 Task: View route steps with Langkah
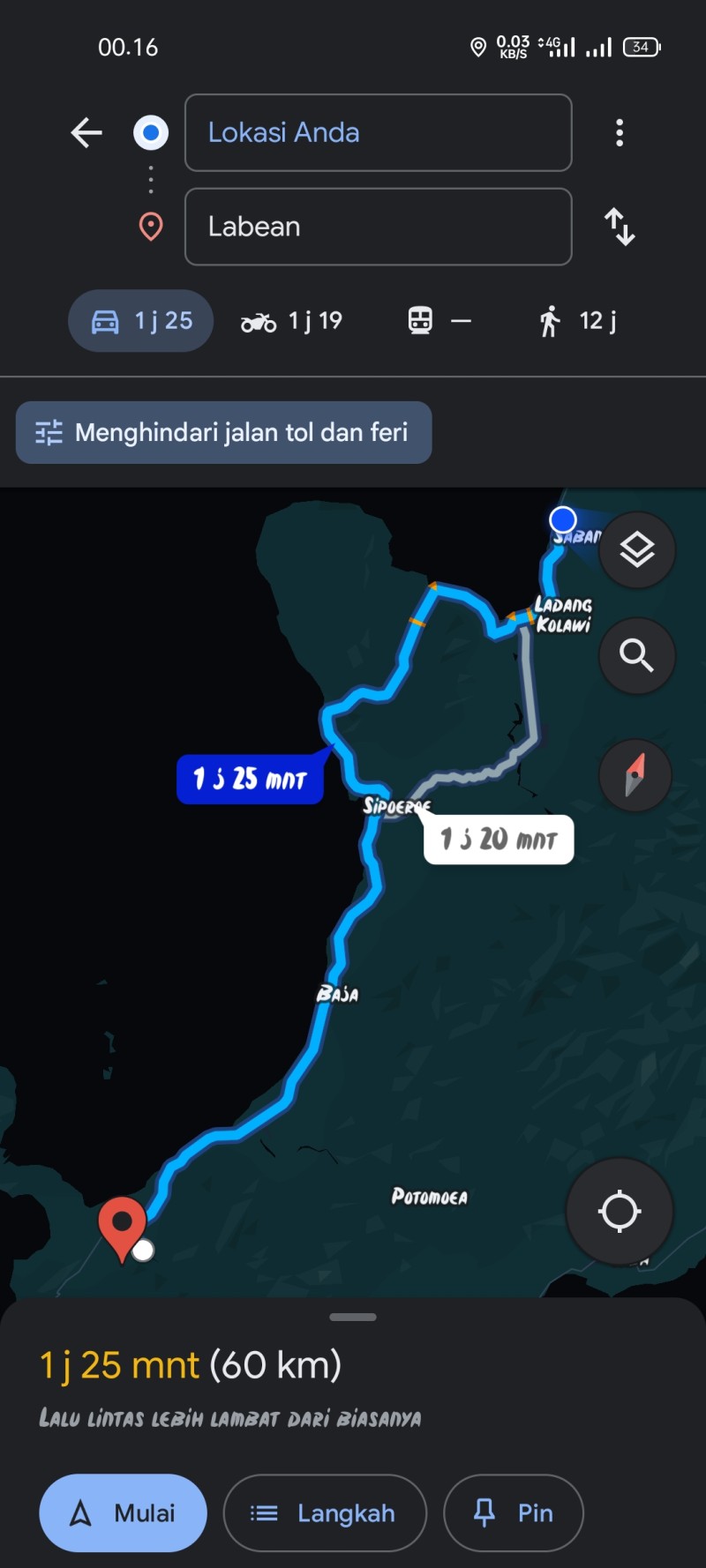(325, 1513)
